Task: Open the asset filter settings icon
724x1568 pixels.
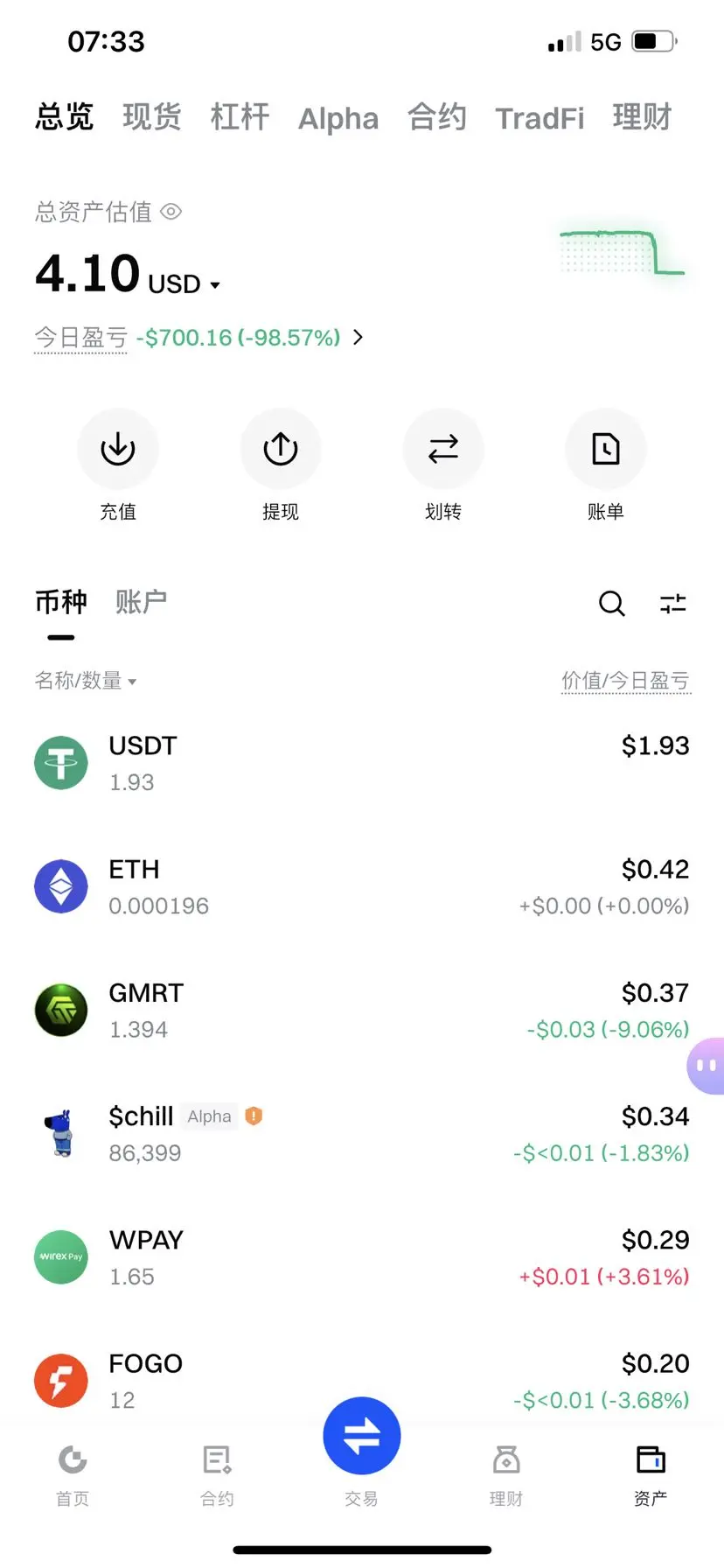Action: 672,603
